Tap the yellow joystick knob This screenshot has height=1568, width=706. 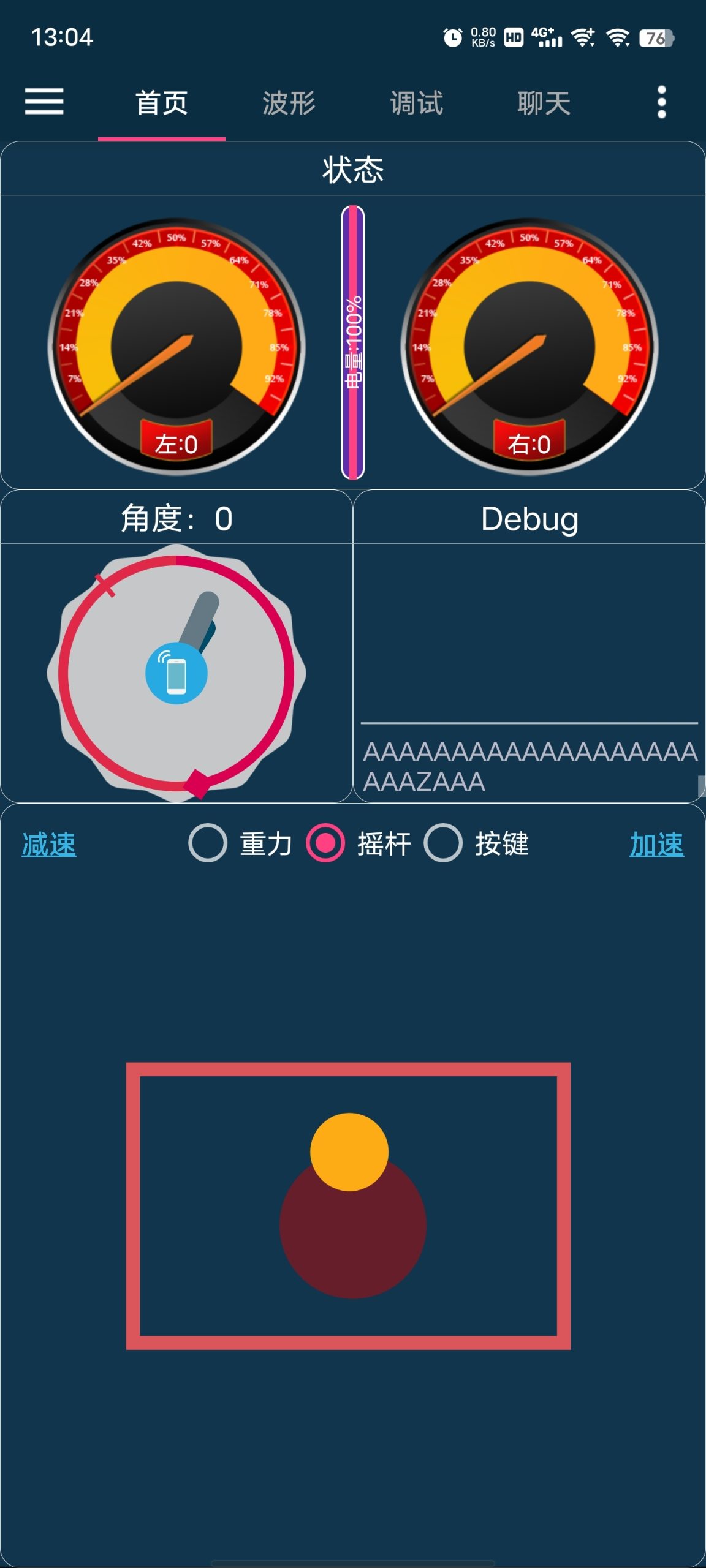[349, 1151]
